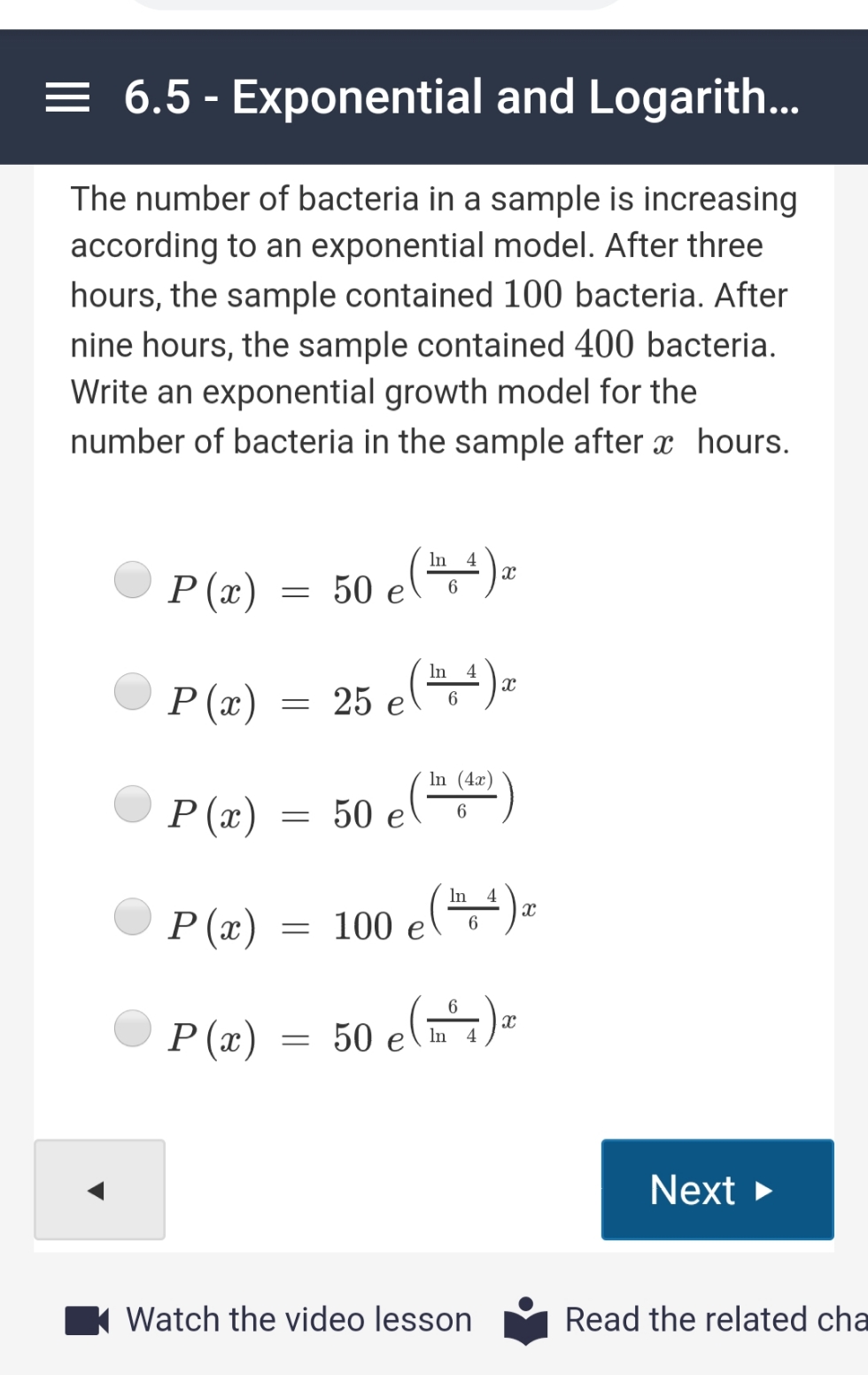Select the answer option starting with 25 e

point(132,694)
